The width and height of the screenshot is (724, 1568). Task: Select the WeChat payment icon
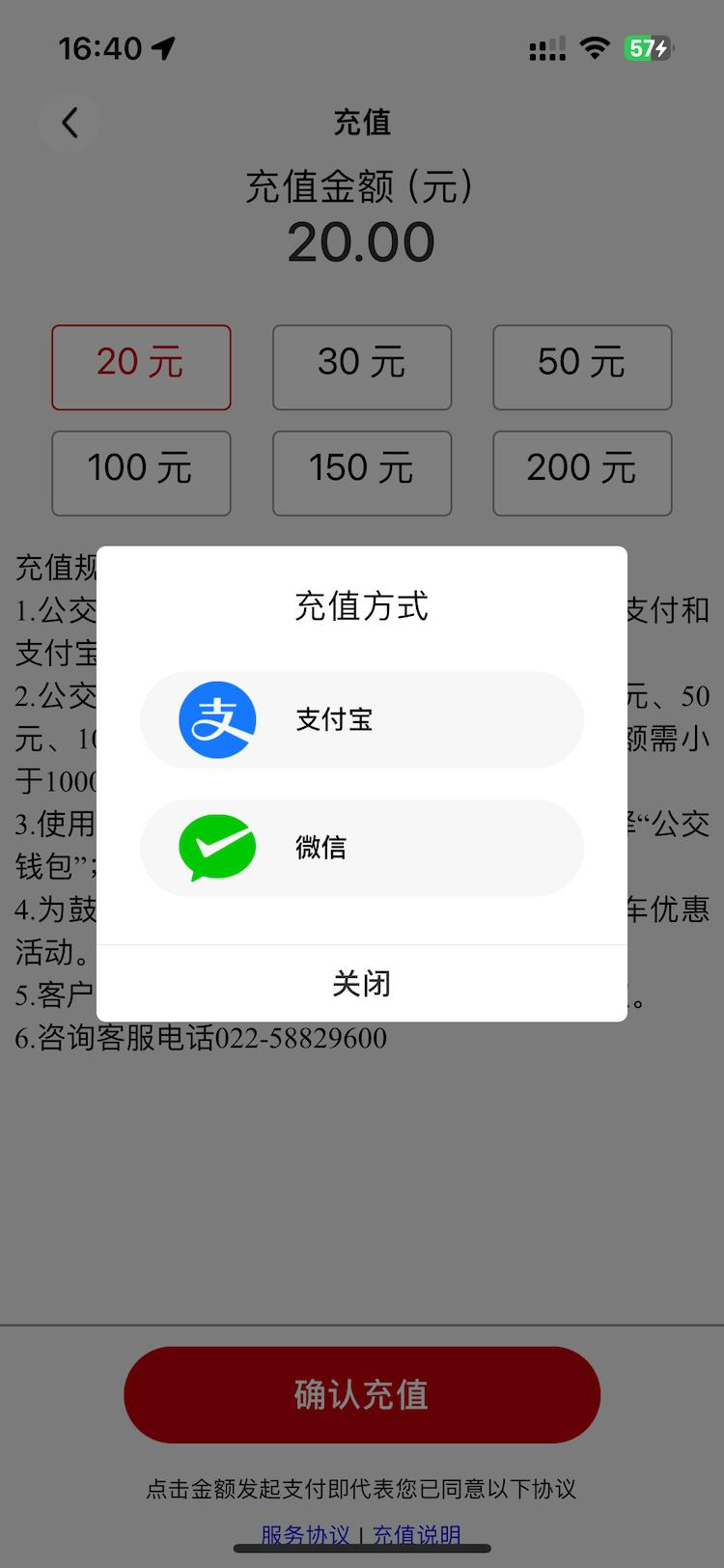coord(217,848)
